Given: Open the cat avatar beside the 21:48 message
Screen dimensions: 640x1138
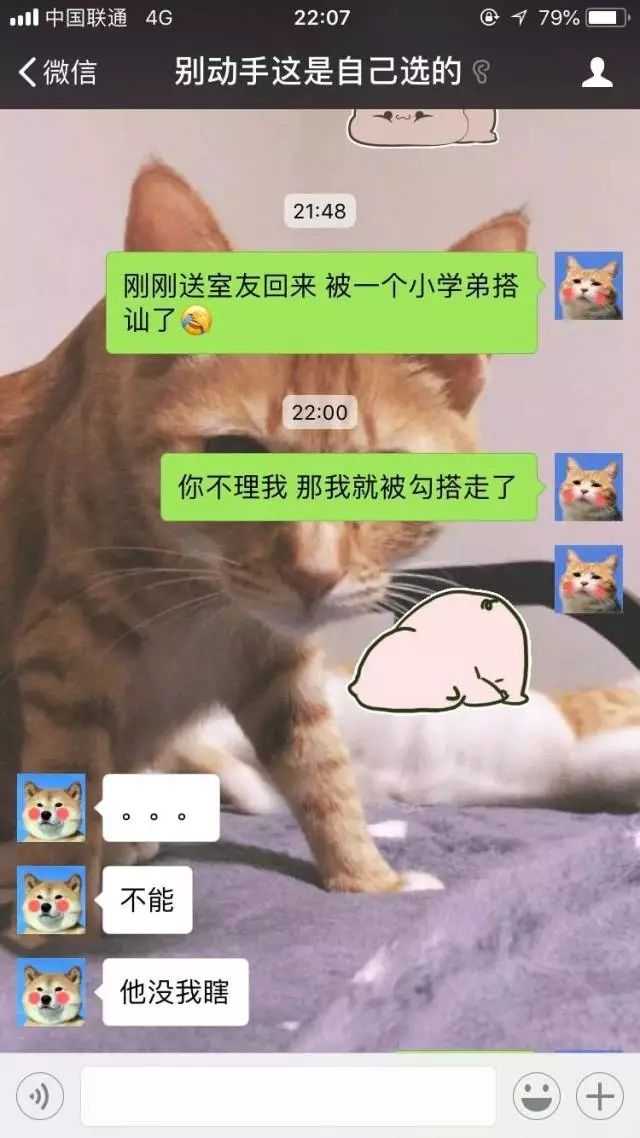Looking at the screenshot, I should pyautogui.click(x=588, y=286).
